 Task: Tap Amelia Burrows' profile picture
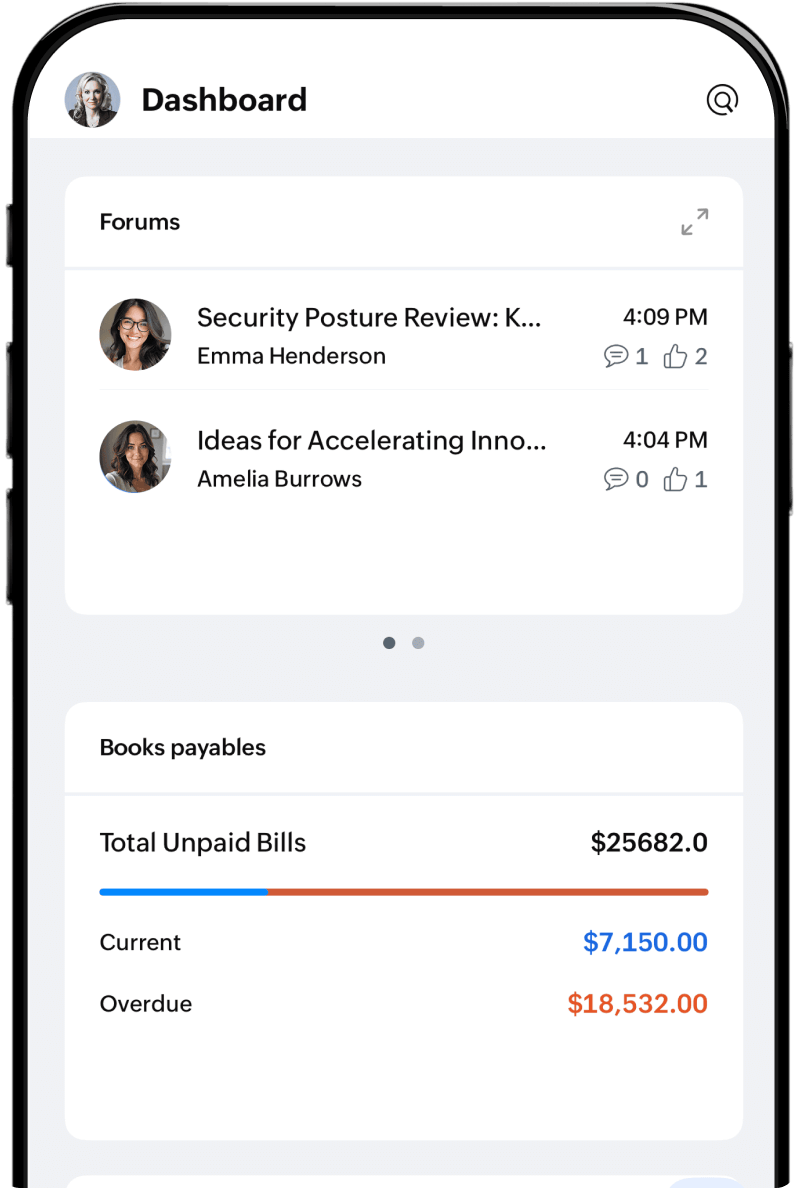[x=136, y=457]
